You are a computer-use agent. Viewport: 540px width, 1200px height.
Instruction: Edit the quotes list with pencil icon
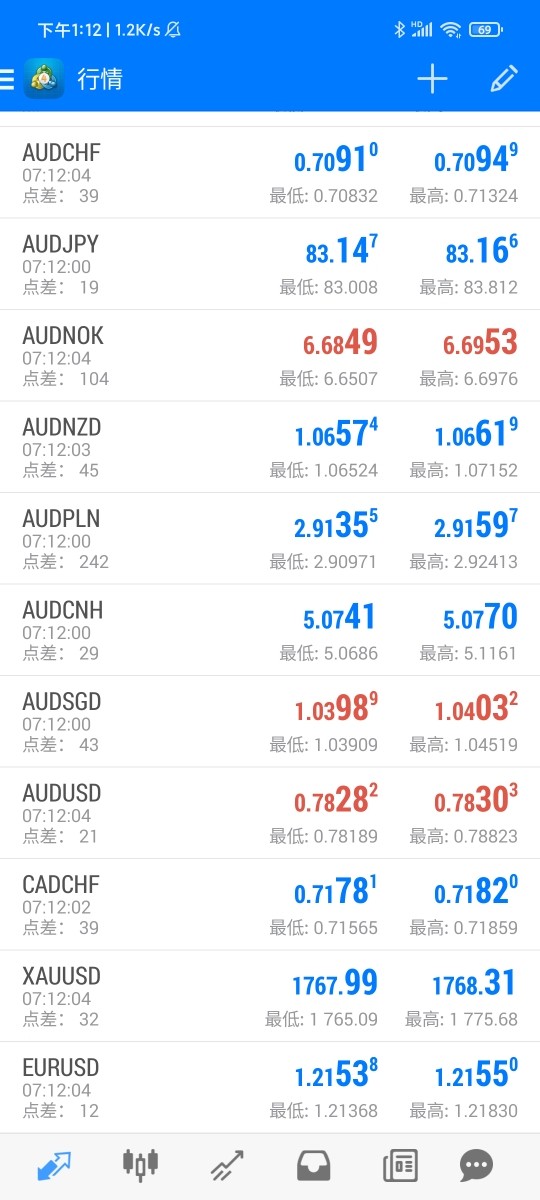click(505, 79)
